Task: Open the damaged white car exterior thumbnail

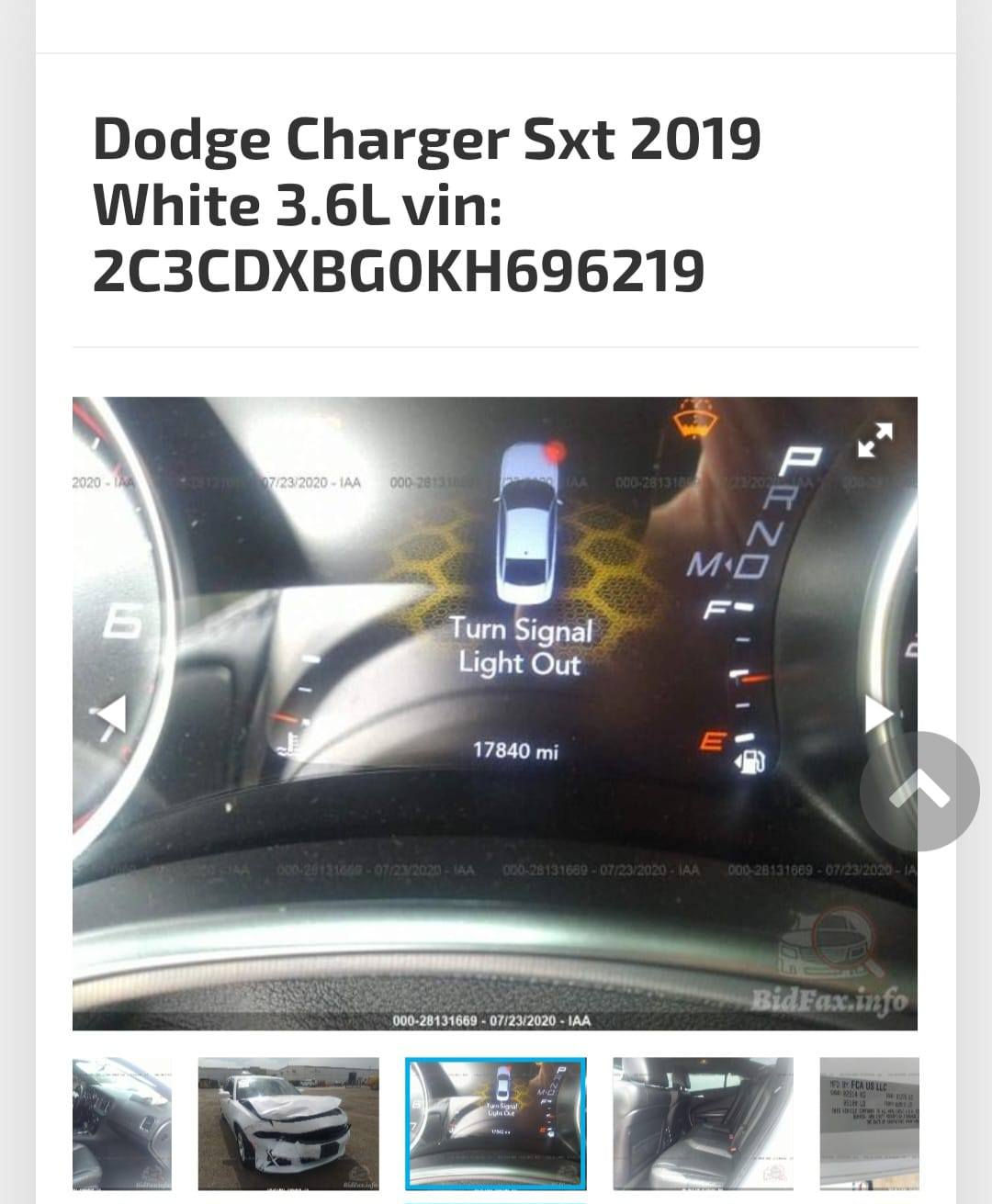Action: pyautogui.click(x=288, y=1123)
